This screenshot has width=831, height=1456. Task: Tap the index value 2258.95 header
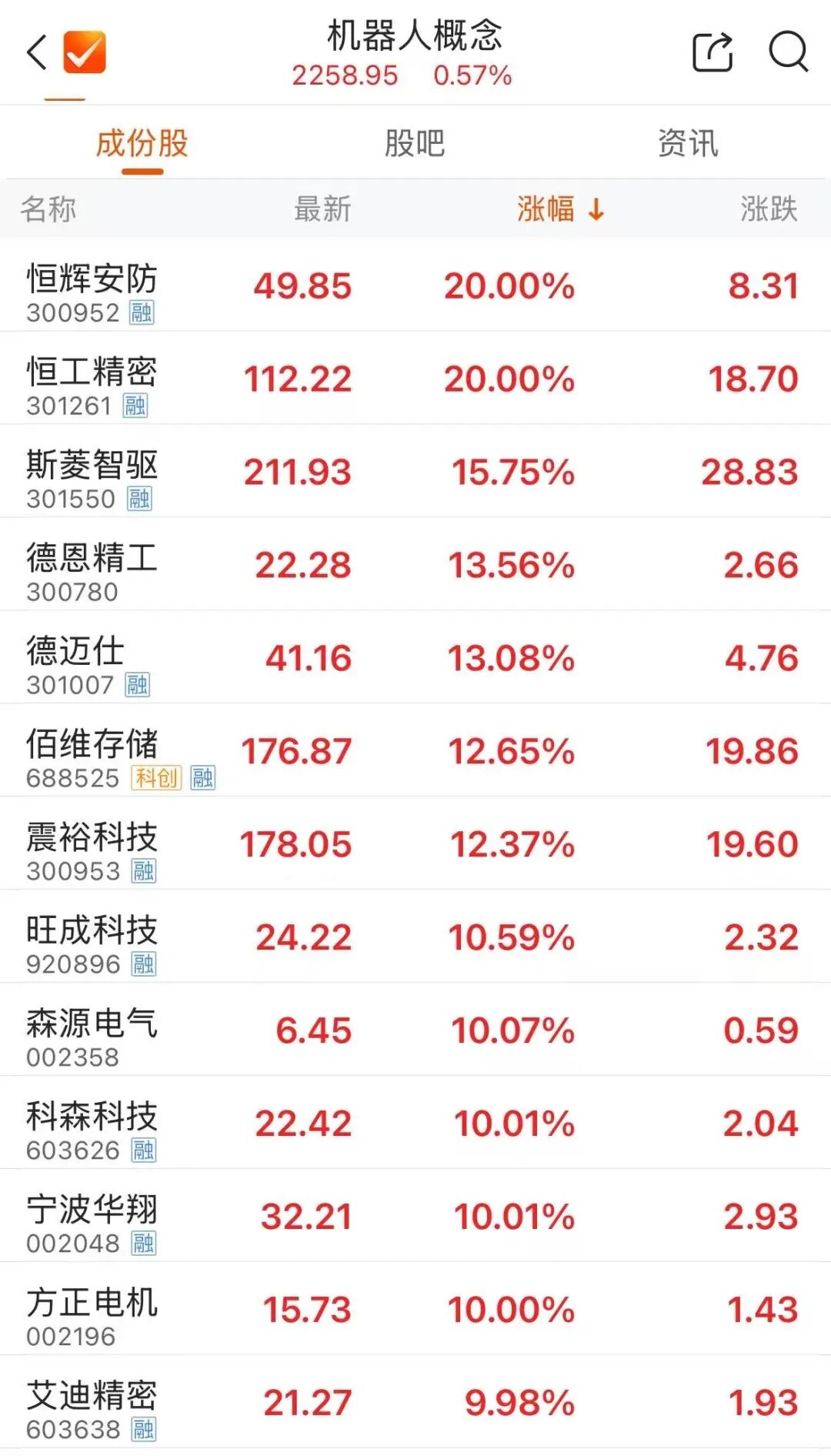[x=345, y=76]
